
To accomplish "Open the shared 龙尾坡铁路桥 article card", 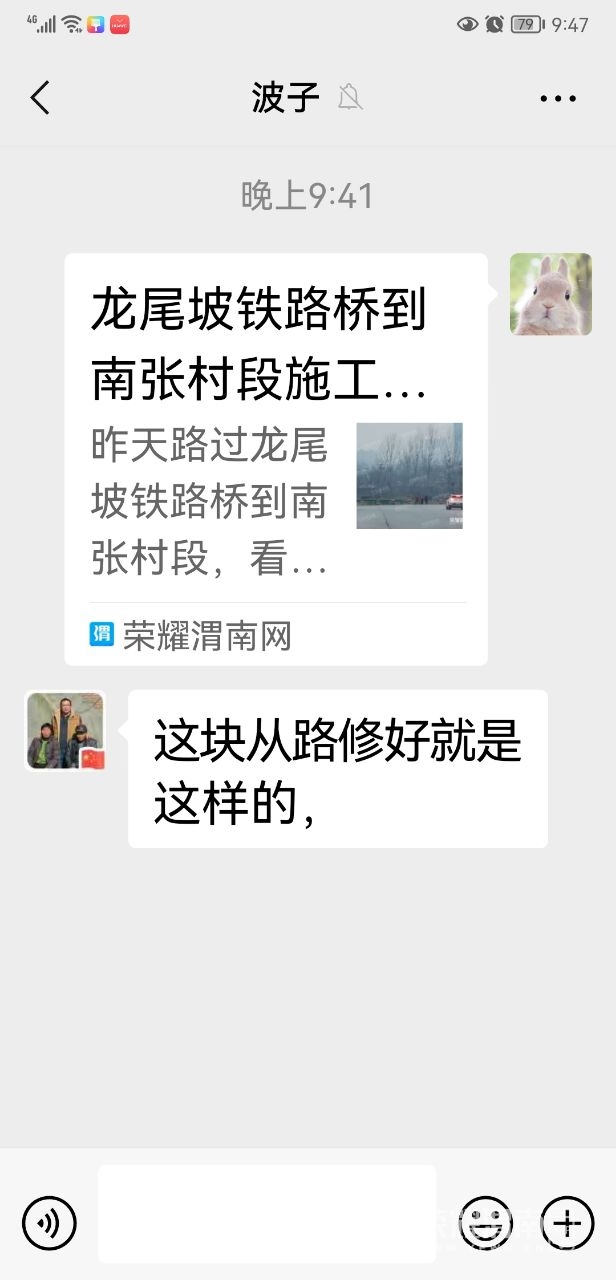I will pos(275,459).
